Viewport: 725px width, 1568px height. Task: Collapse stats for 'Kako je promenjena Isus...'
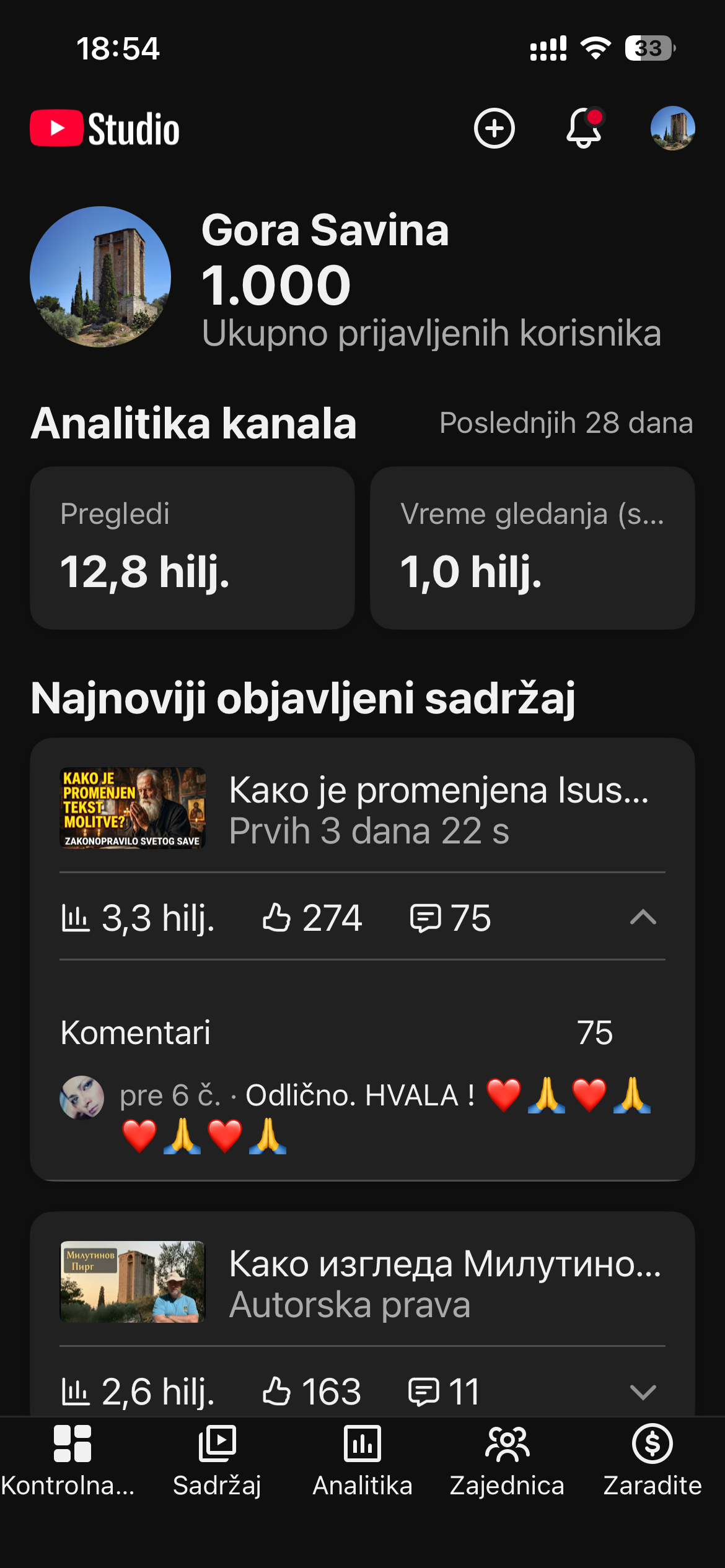pyautogui.click(x=643, y=917)
